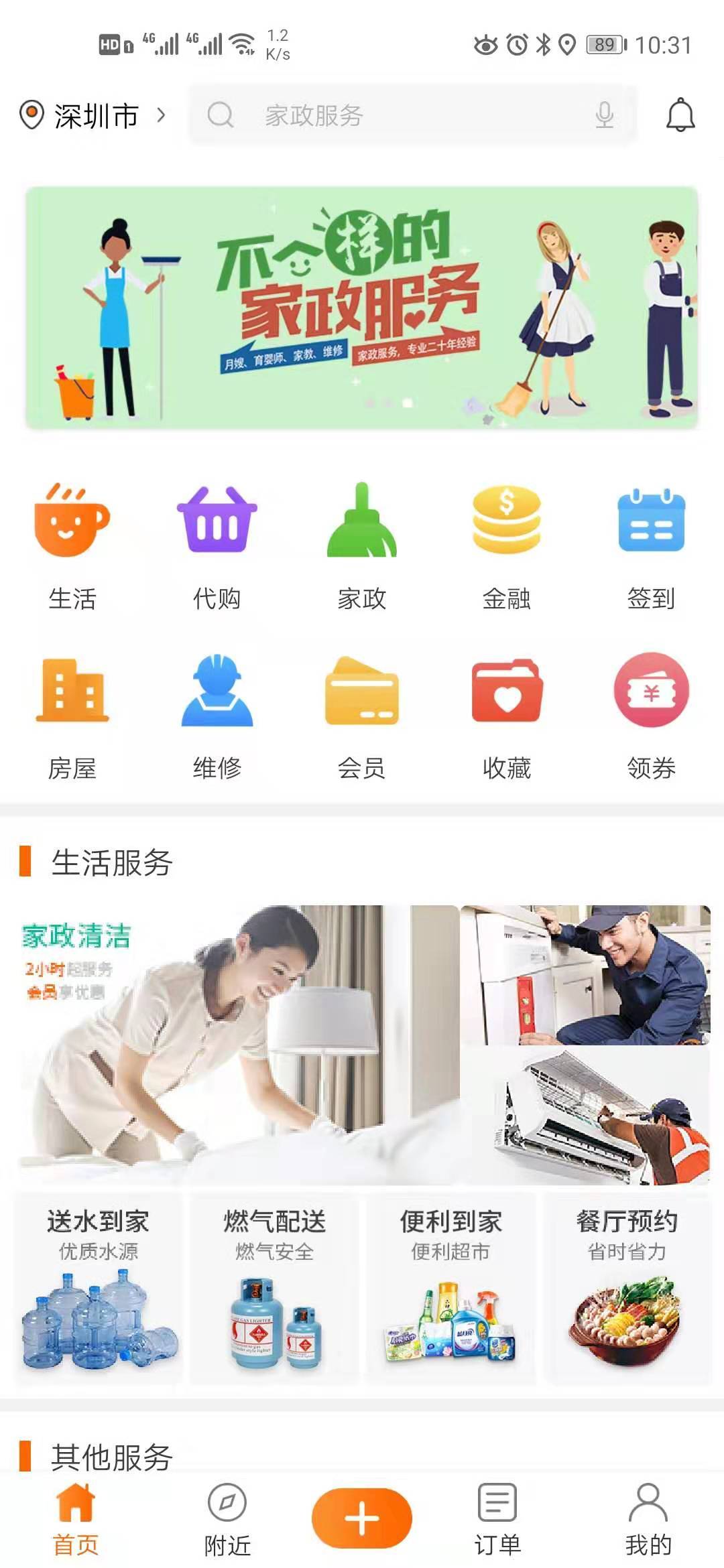
Task: Open the 家政服务 promotional banner
Action: pos(362,308)
